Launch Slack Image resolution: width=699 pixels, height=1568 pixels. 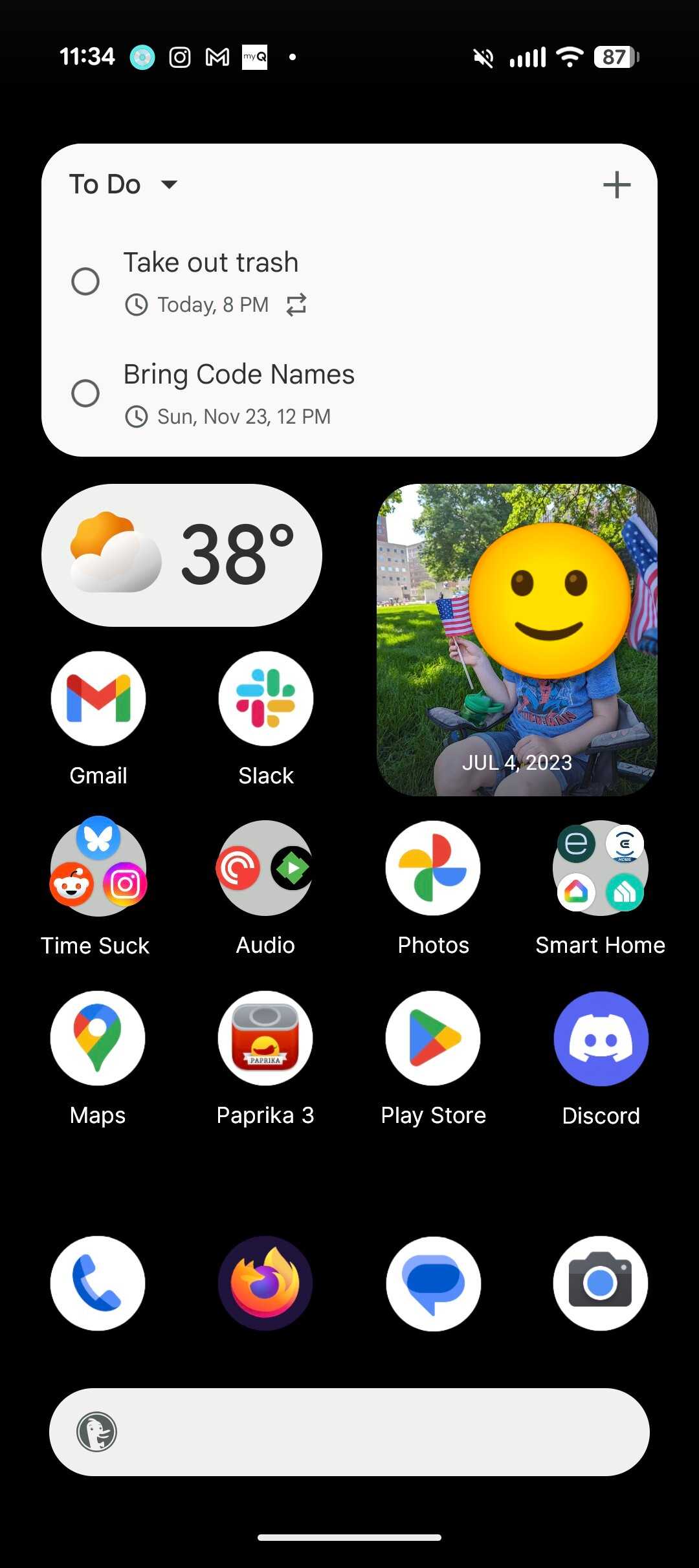click(x=265, y=699)
